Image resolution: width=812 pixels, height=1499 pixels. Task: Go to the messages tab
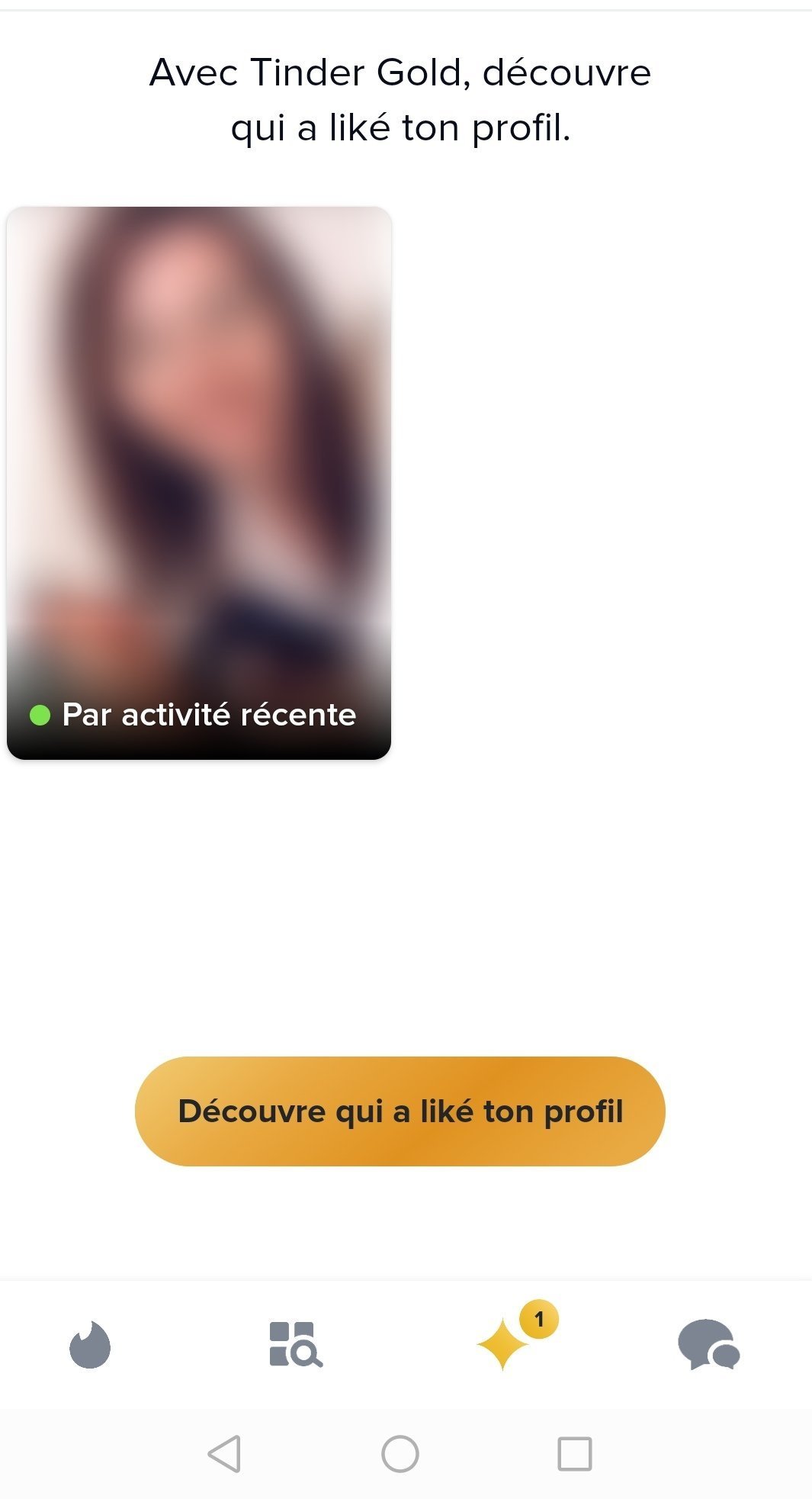(x=708, y=1344)
